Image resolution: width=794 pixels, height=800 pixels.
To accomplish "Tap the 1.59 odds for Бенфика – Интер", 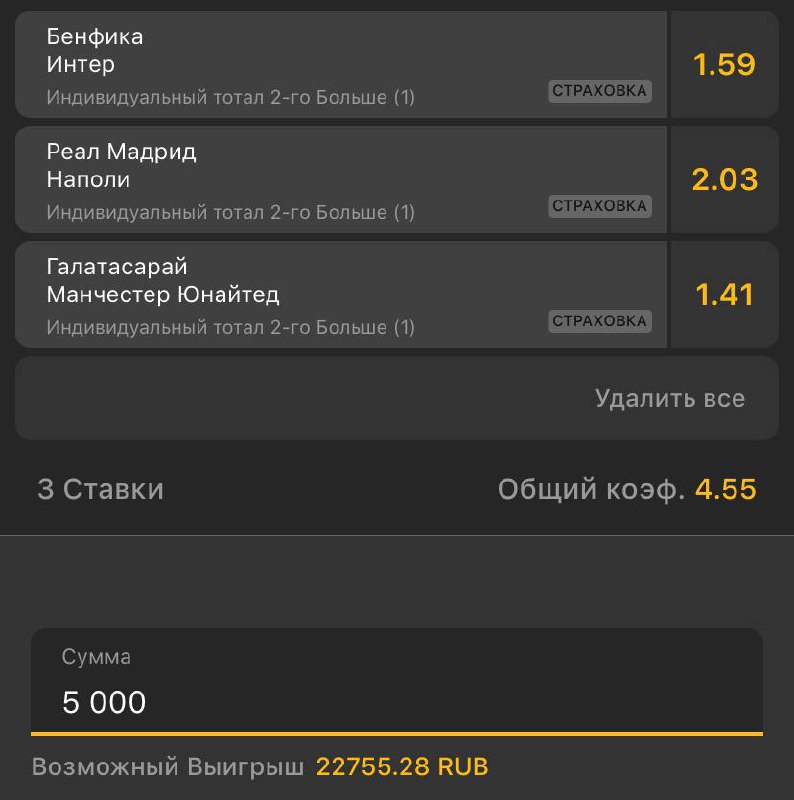I will coord(724,65).
